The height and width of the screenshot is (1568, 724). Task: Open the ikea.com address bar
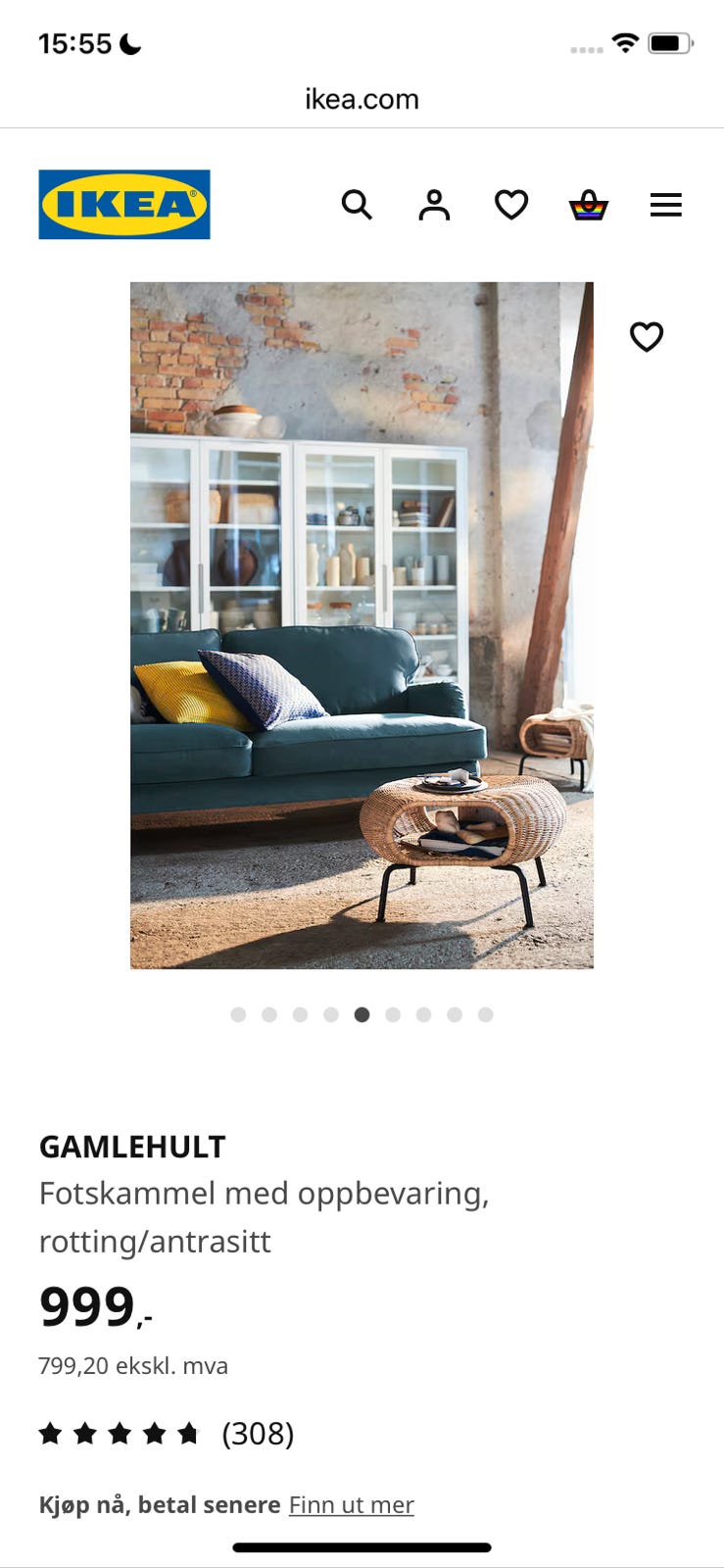point(362,98)
